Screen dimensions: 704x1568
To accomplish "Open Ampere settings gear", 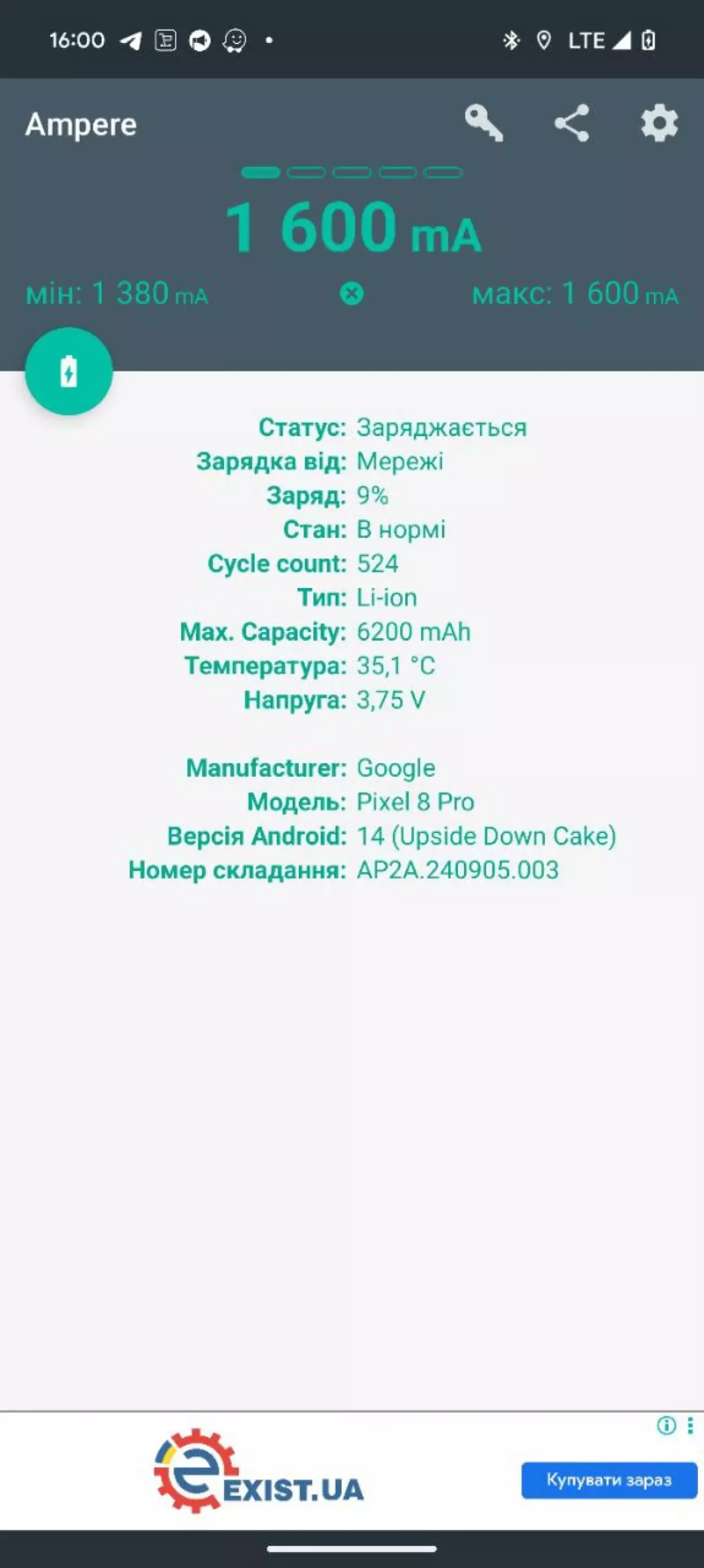I will click(x=659, y=123).
